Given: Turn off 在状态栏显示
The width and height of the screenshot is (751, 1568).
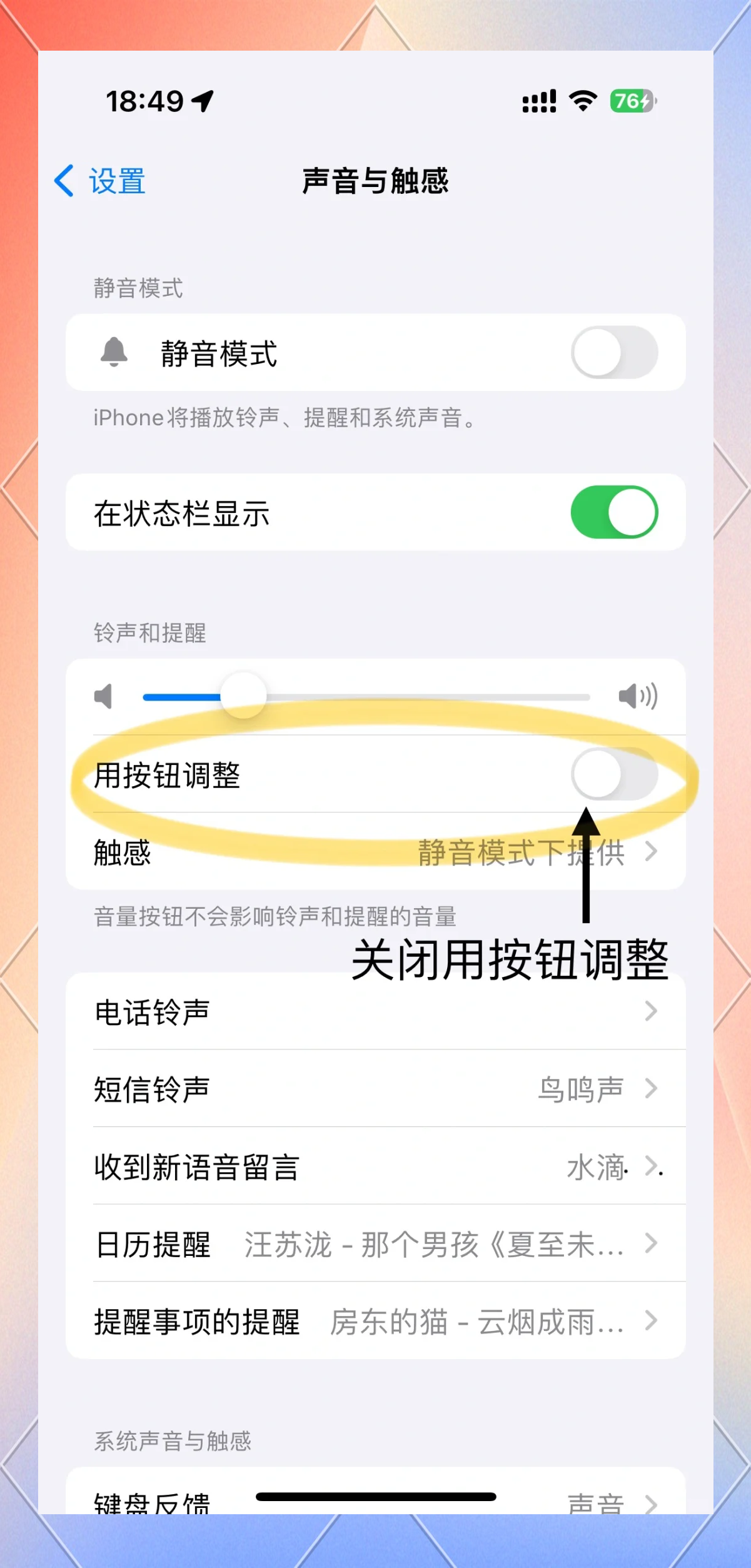Looking at the screenshot, I should pos(613,512).
